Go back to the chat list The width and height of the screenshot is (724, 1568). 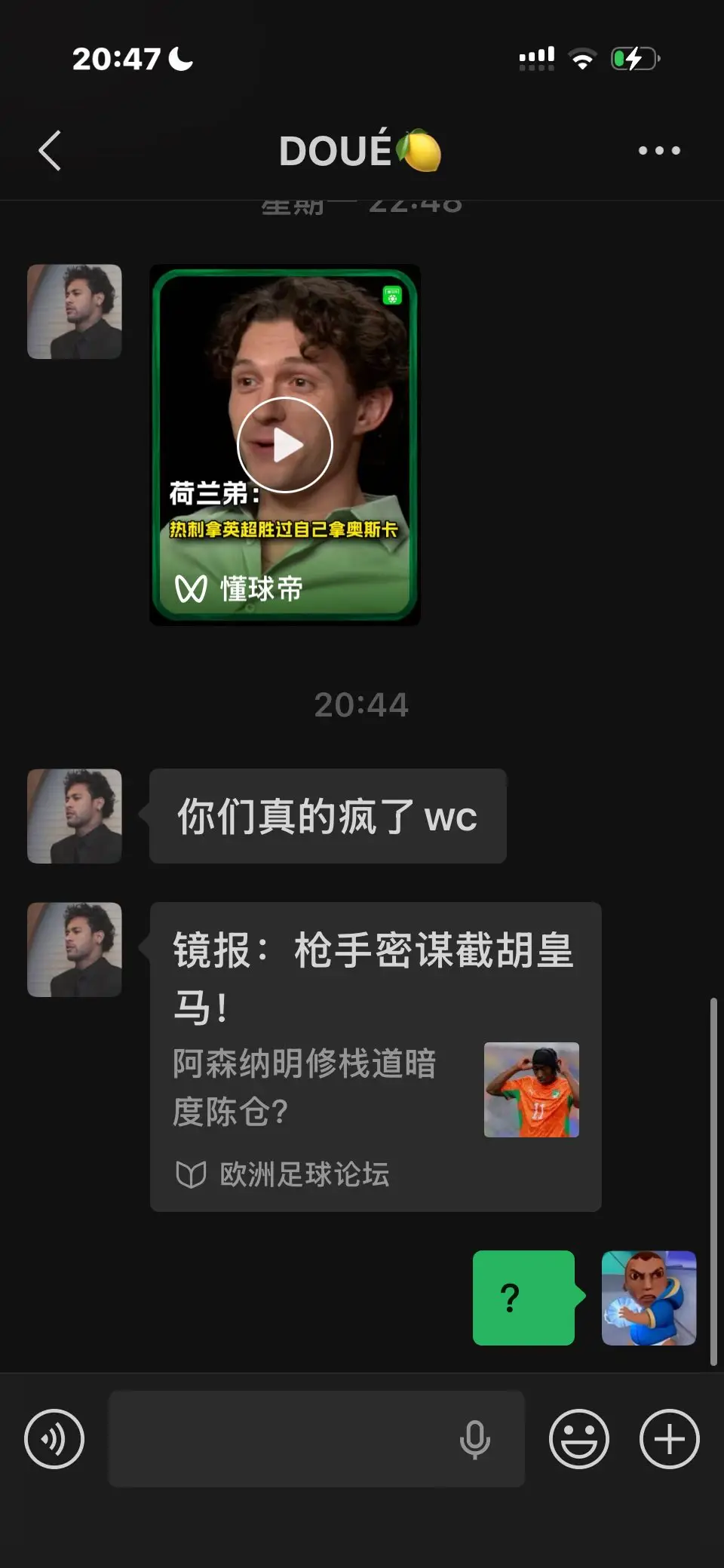50,151
